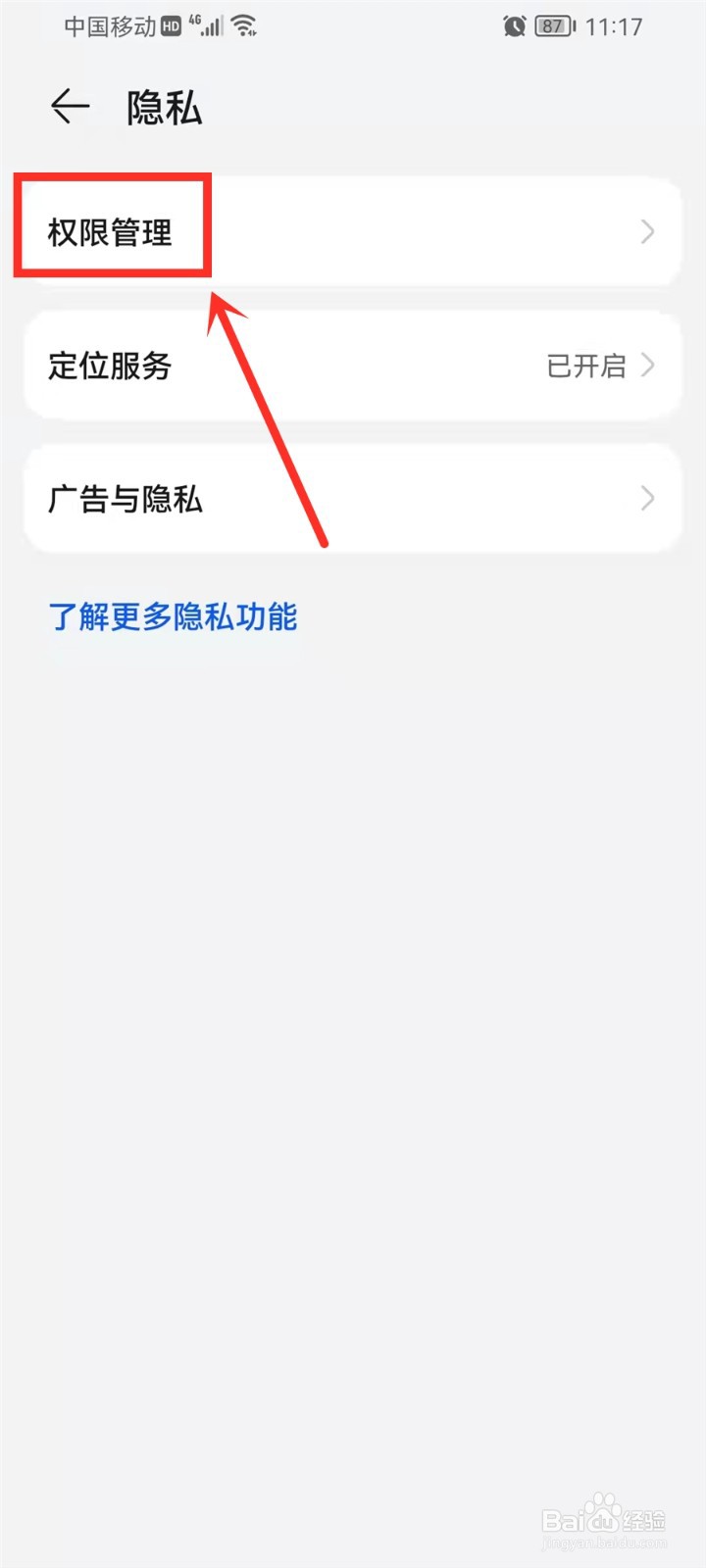Click the 隐私 privacy page title
The width and height of the screenshot is (706, 1568).
click(163, 108)
